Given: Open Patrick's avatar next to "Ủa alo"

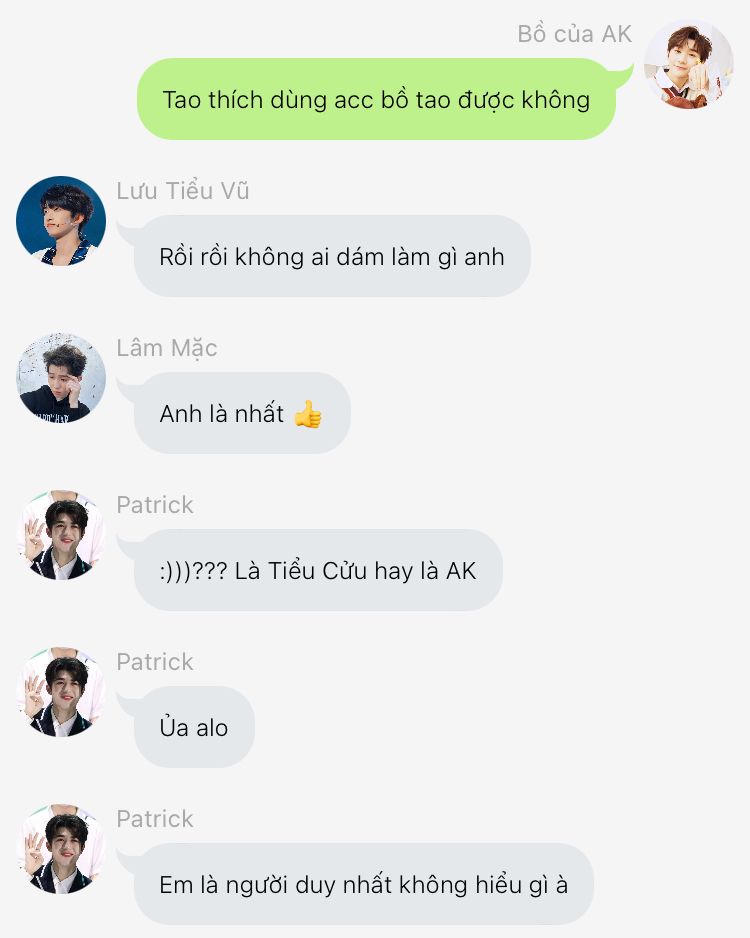Looking at the screenshot, I should click(x=61, y=692).
